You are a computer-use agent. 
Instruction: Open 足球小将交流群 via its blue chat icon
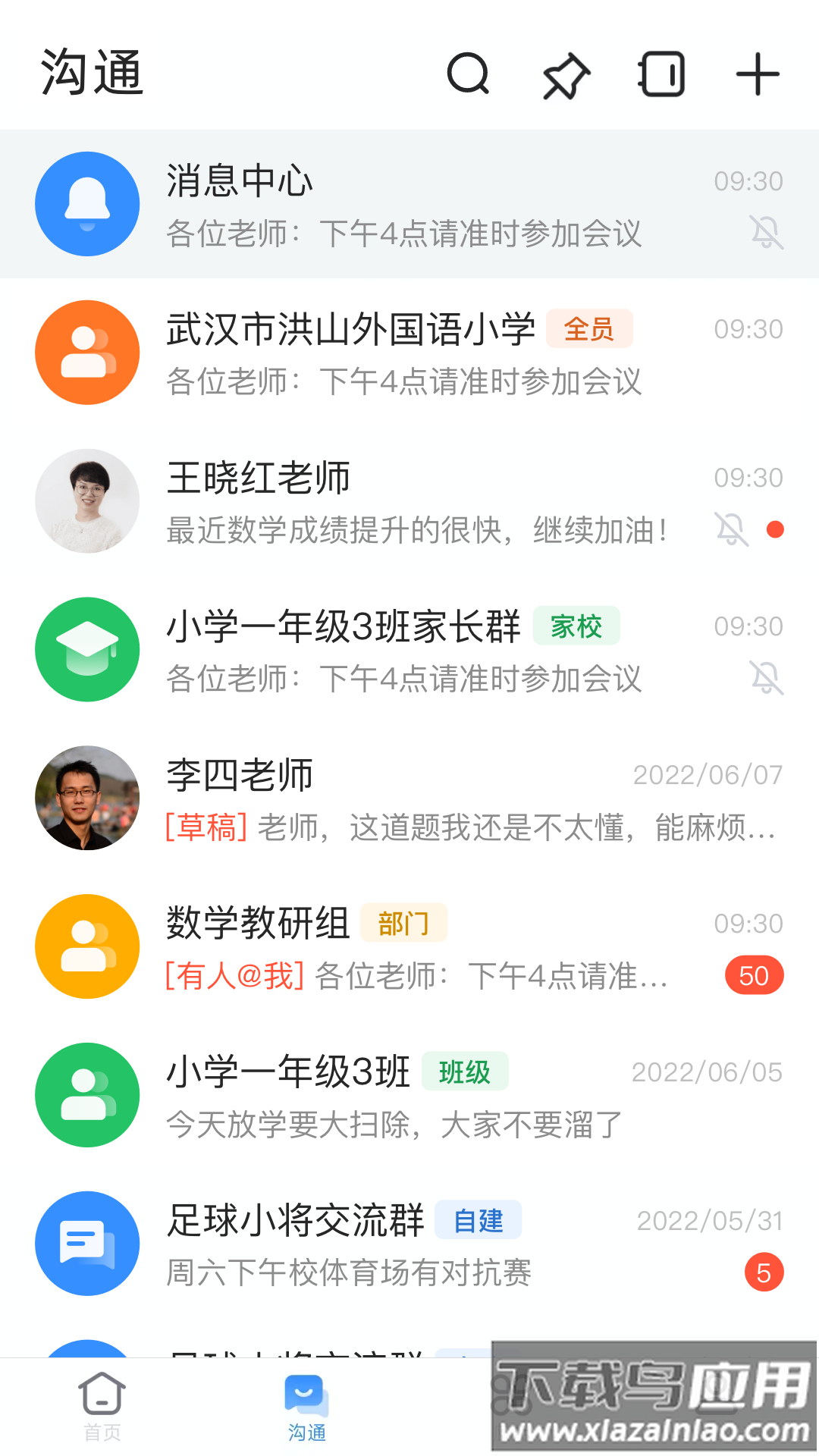(x=86, y=1244)
